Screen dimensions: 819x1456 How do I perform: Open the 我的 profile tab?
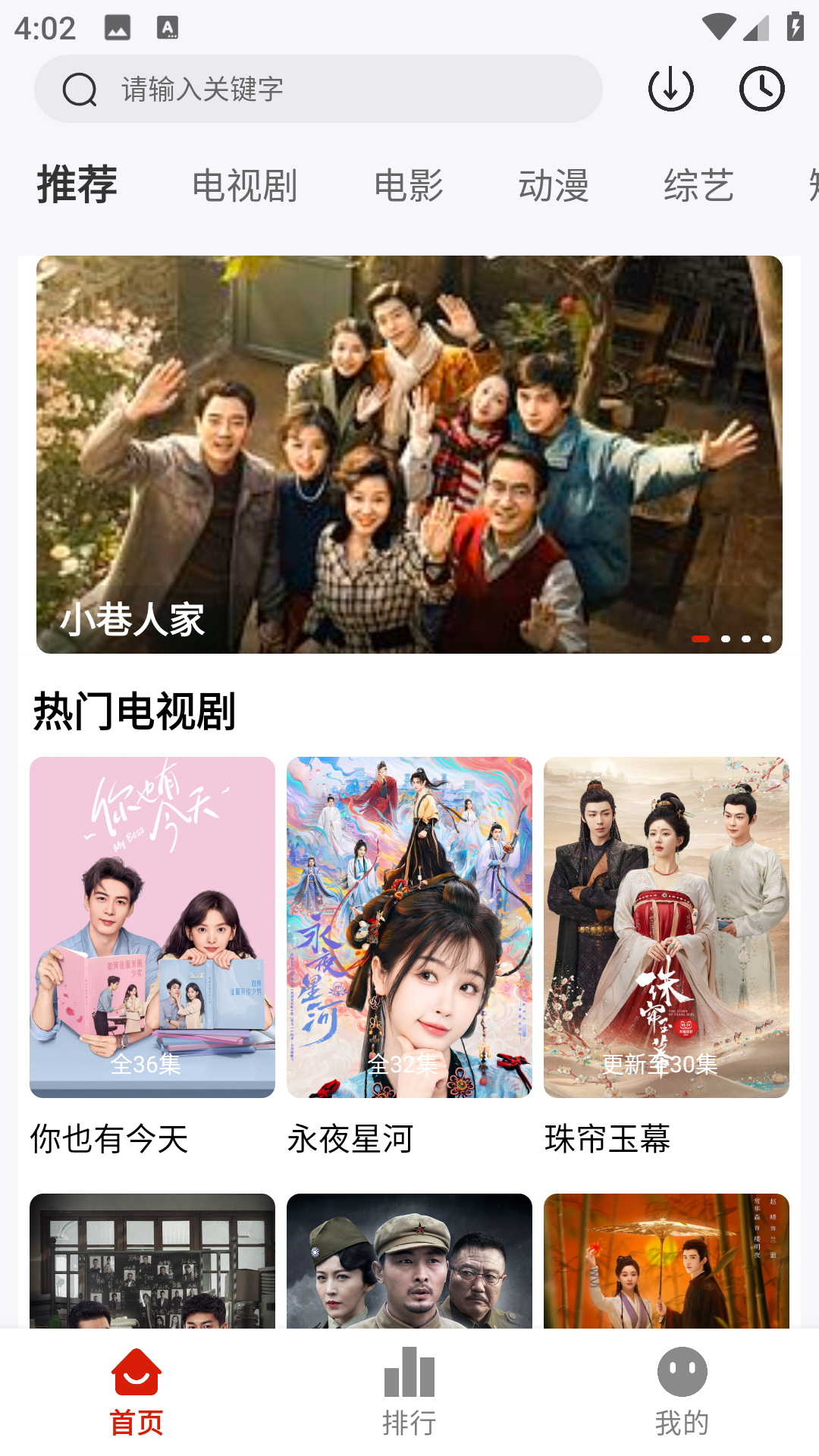click(x=682, y=1392)
